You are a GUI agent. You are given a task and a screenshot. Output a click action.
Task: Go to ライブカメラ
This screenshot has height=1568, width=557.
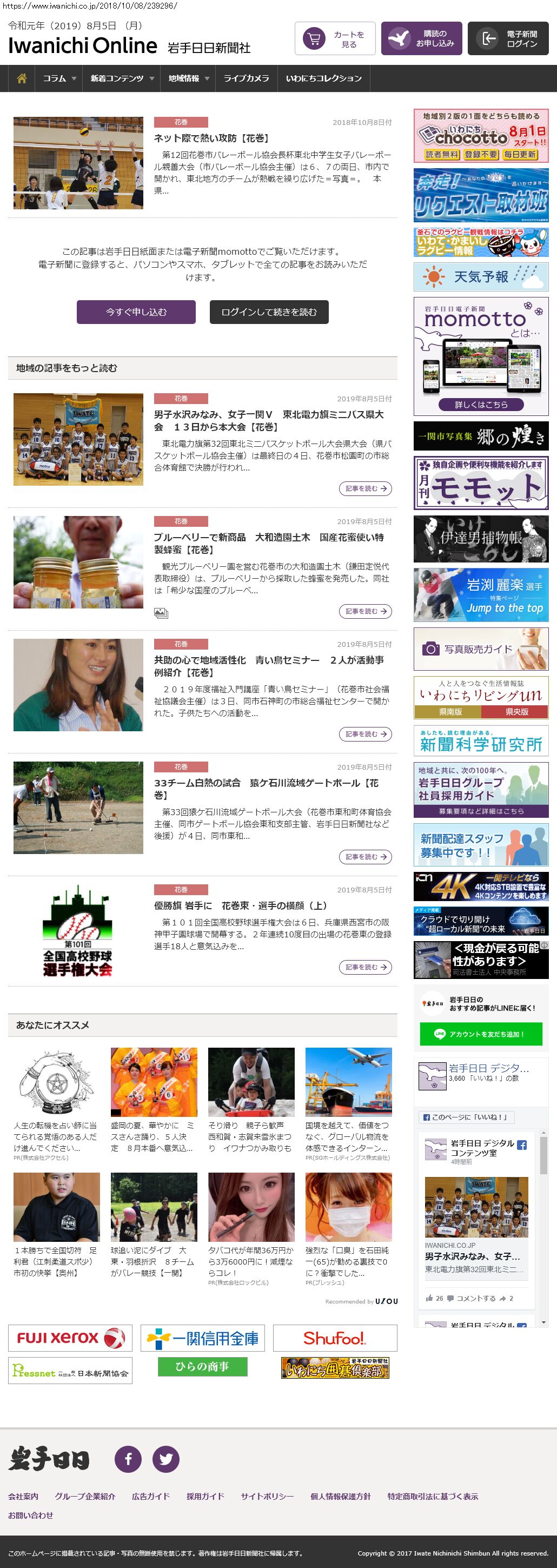[246, 78]
